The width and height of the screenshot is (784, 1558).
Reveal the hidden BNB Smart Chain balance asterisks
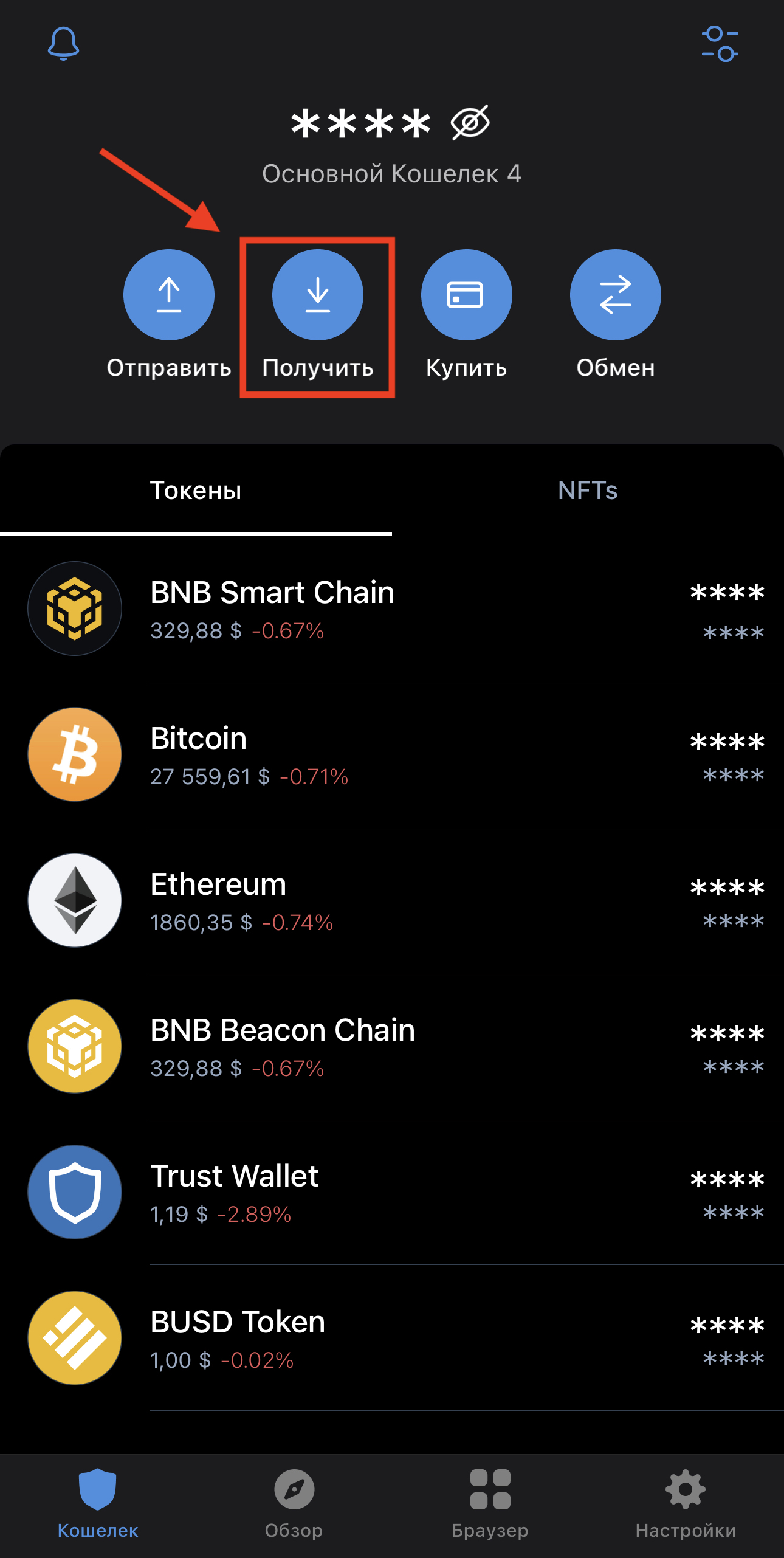click(727, 593)
